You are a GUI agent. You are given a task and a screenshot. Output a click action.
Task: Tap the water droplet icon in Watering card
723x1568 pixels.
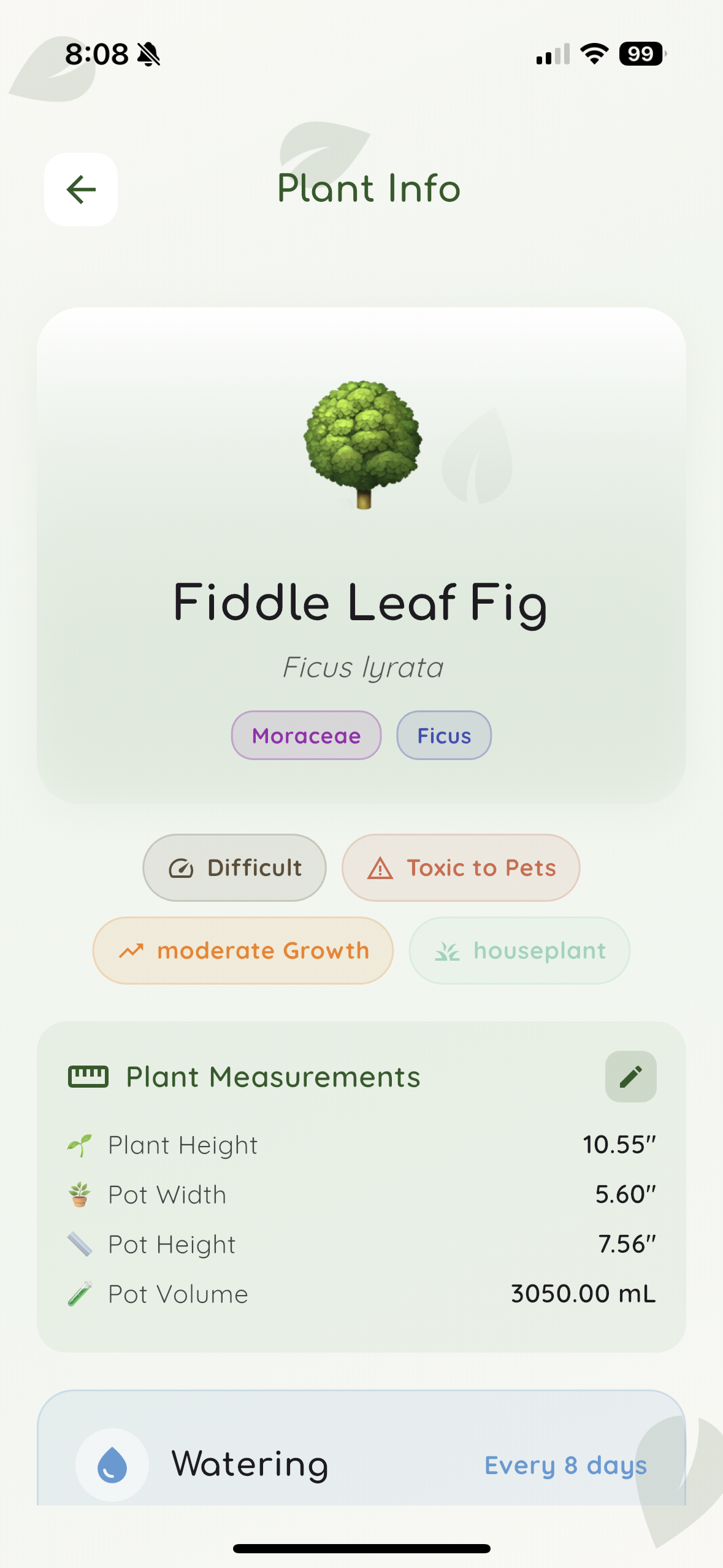click(112, 1466)
